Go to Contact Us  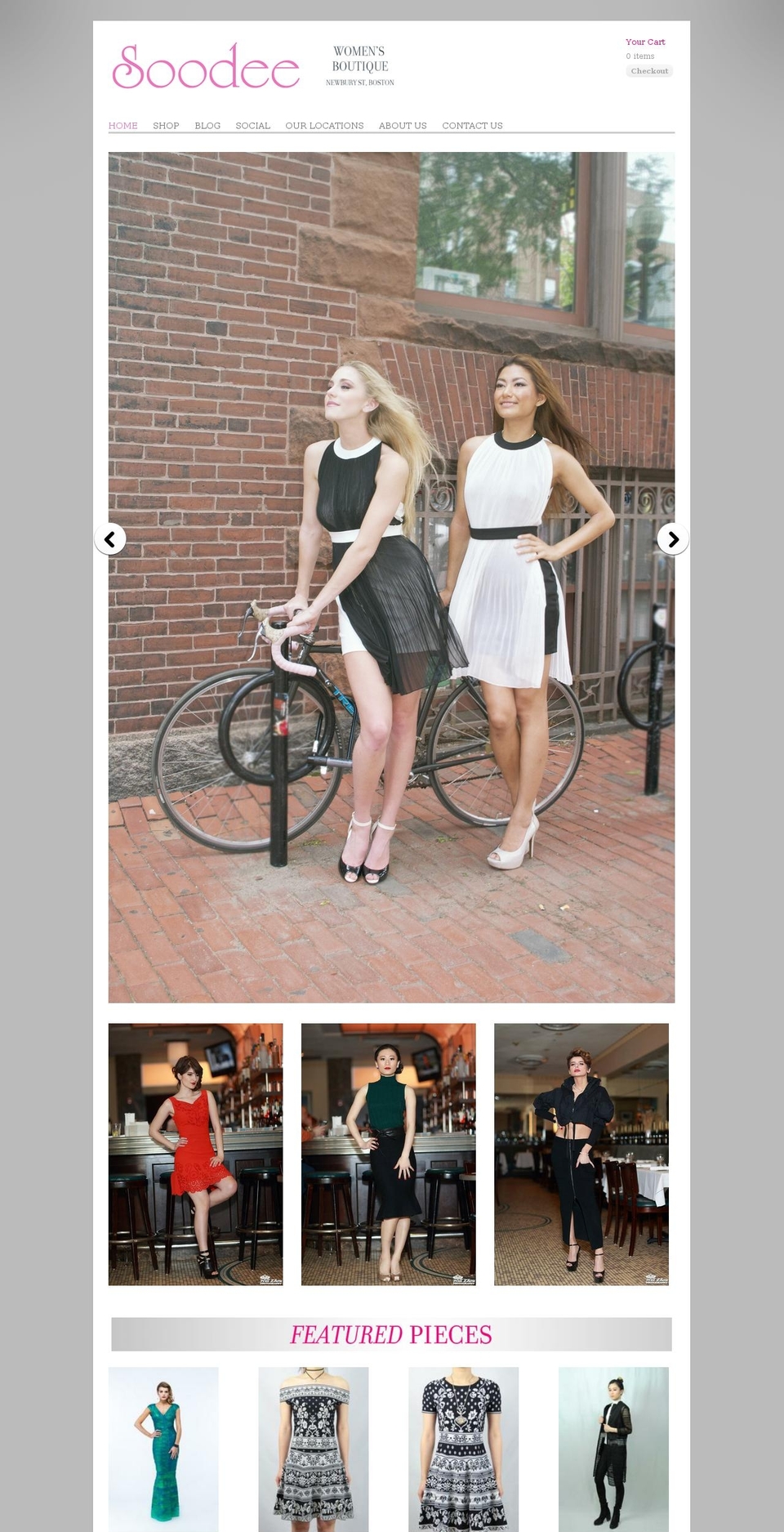472,125
